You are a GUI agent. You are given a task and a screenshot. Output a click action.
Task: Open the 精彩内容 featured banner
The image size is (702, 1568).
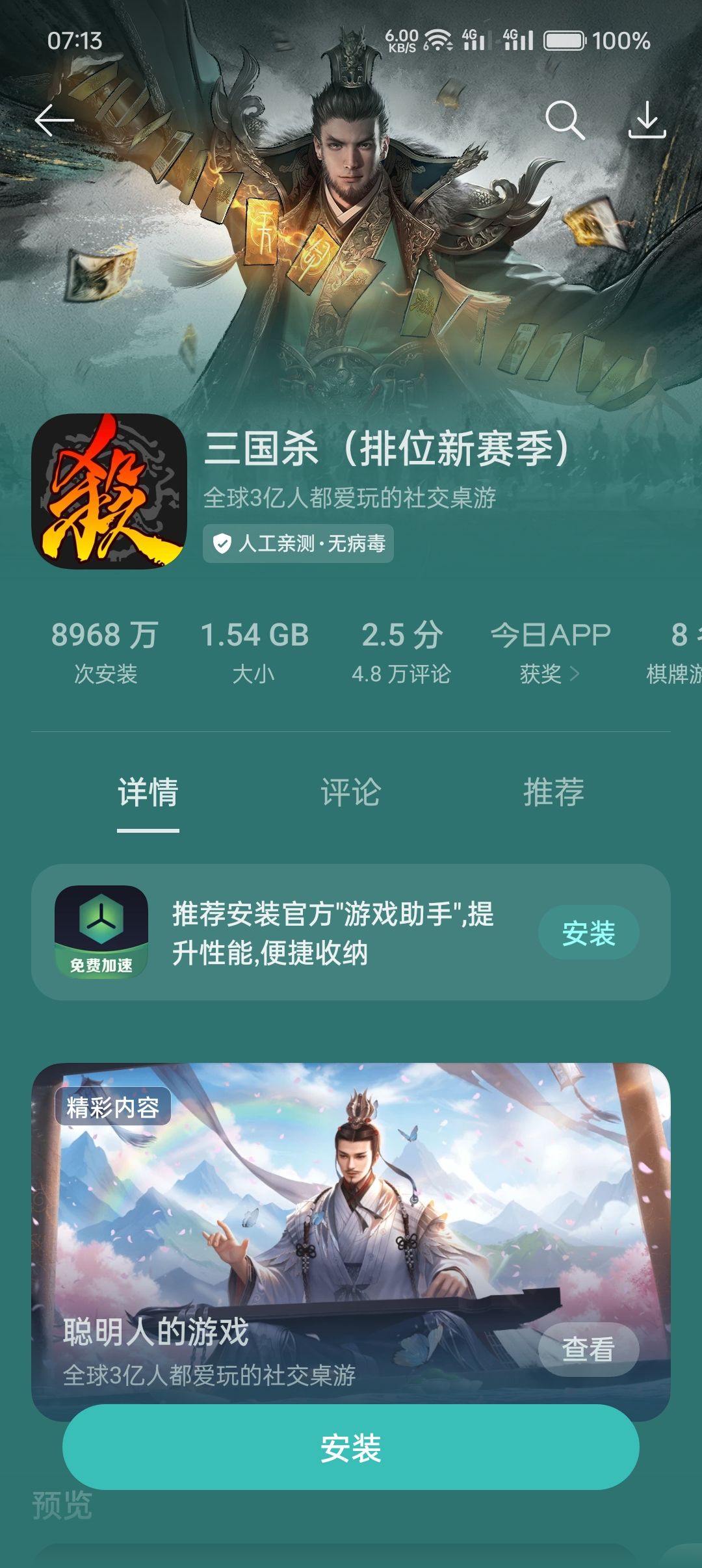[351, 1203]
